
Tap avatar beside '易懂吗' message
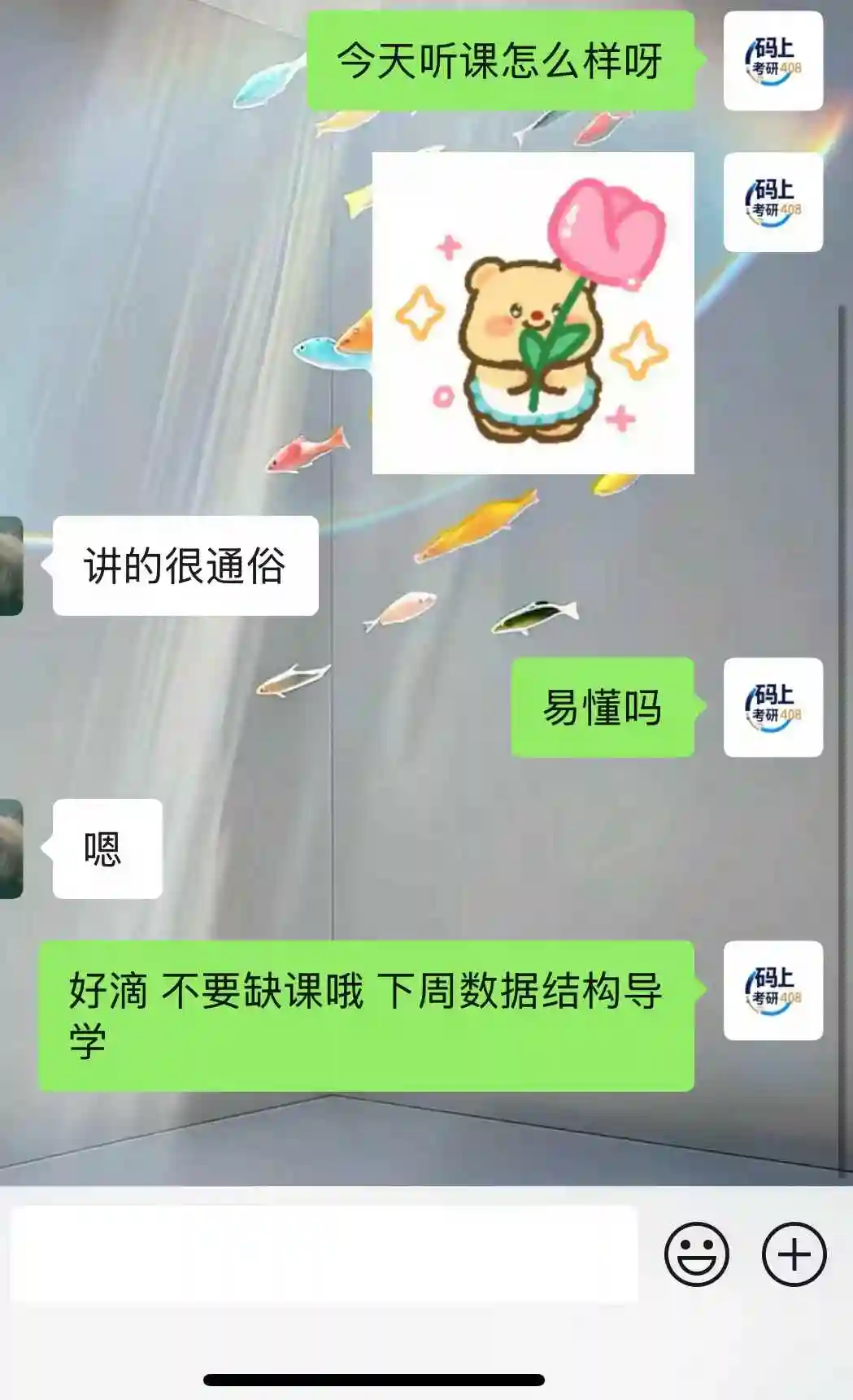point(772,707)
